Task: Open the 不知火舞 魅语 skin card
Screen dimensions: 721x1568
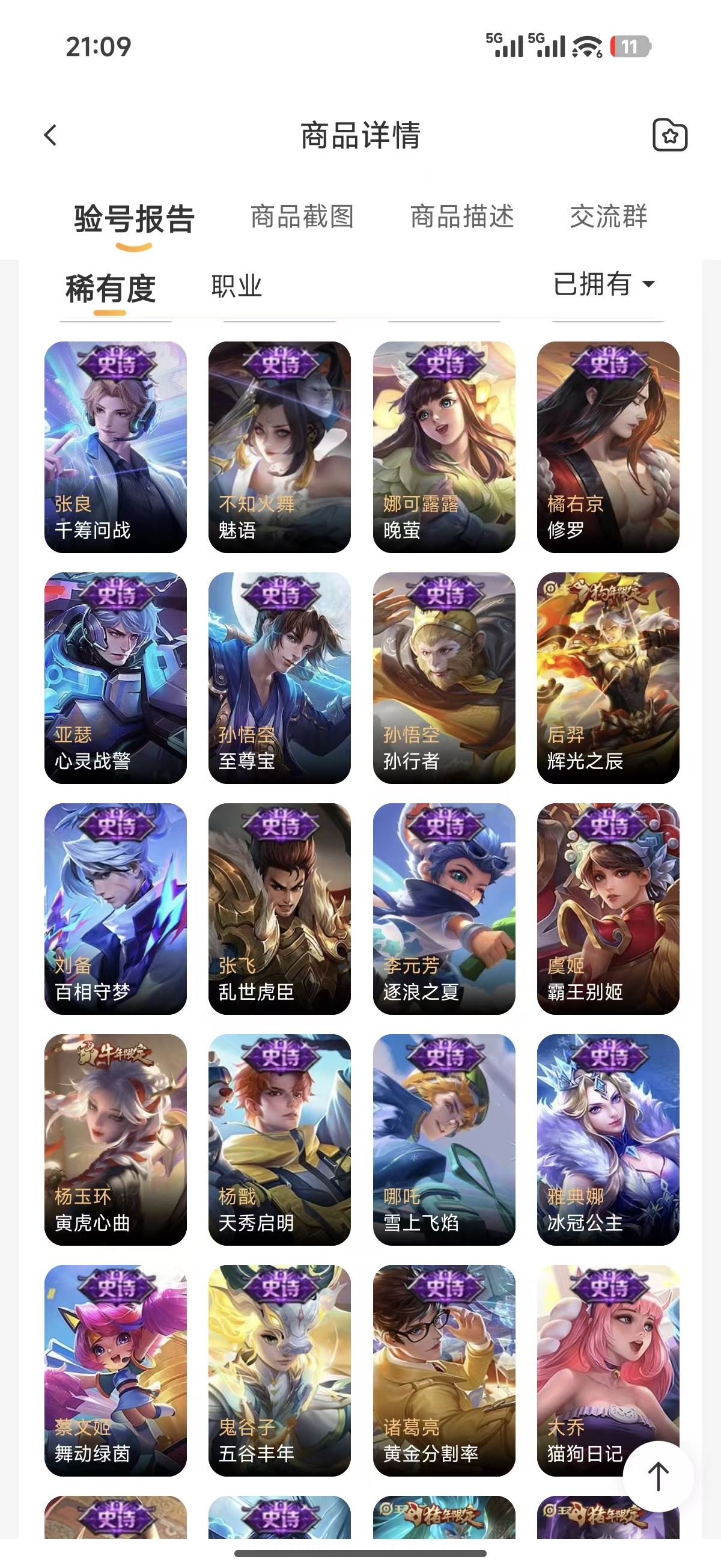Action: [279, 447]
